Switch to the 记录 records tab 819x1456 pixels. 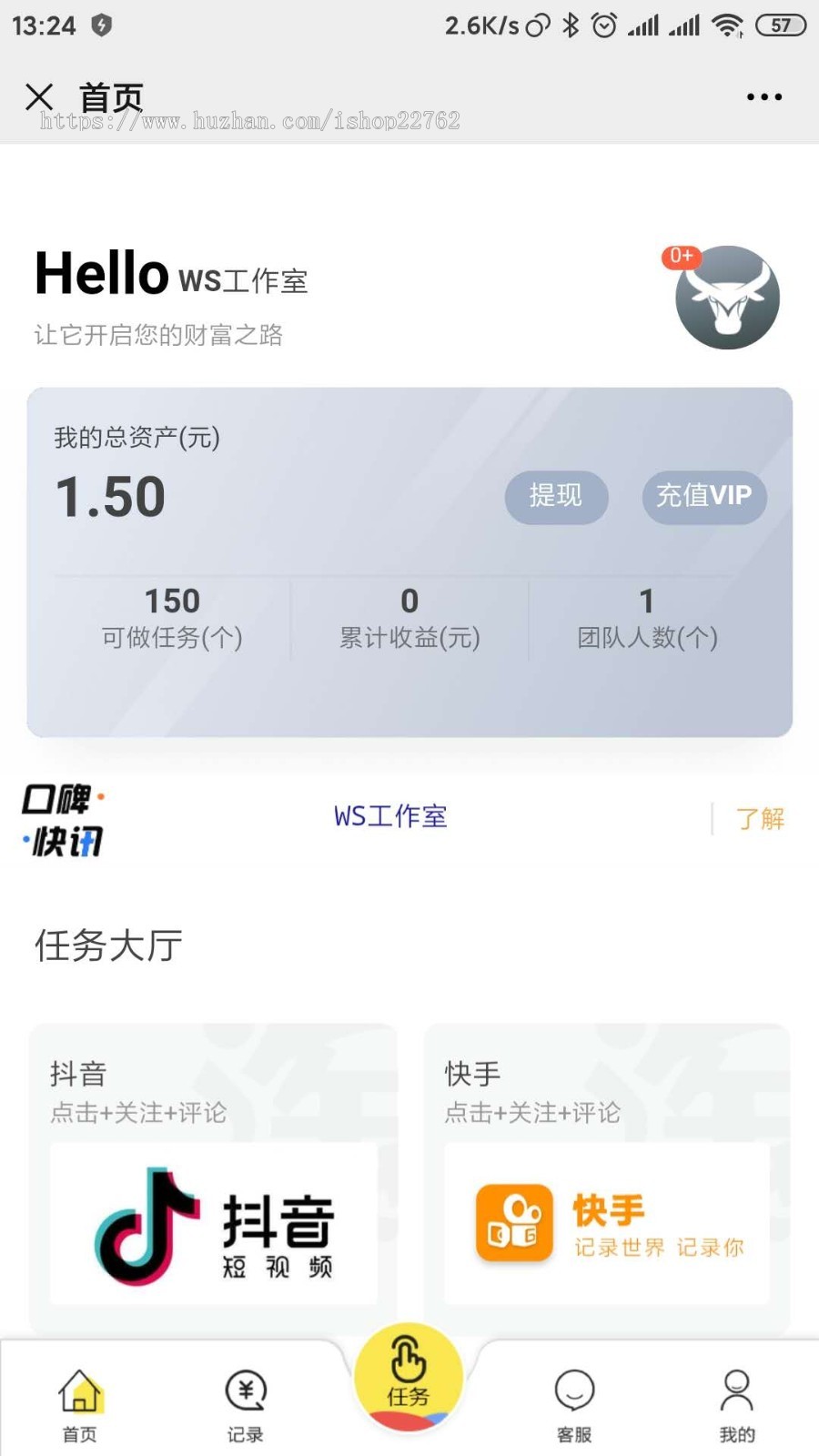(245, 1406)
